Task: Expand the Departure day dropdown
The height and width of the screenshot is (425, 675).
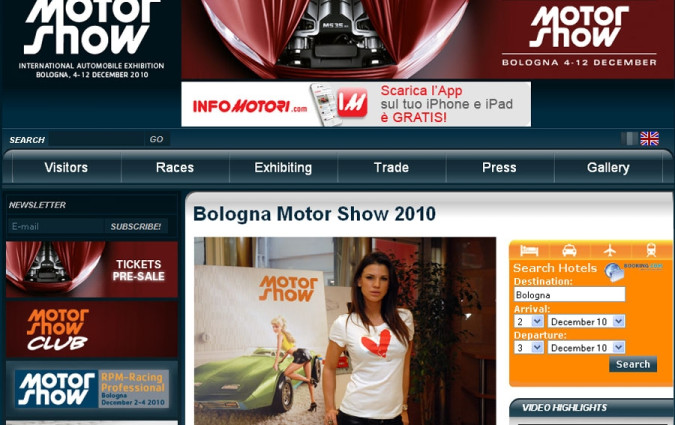Action: coord(528,348)
